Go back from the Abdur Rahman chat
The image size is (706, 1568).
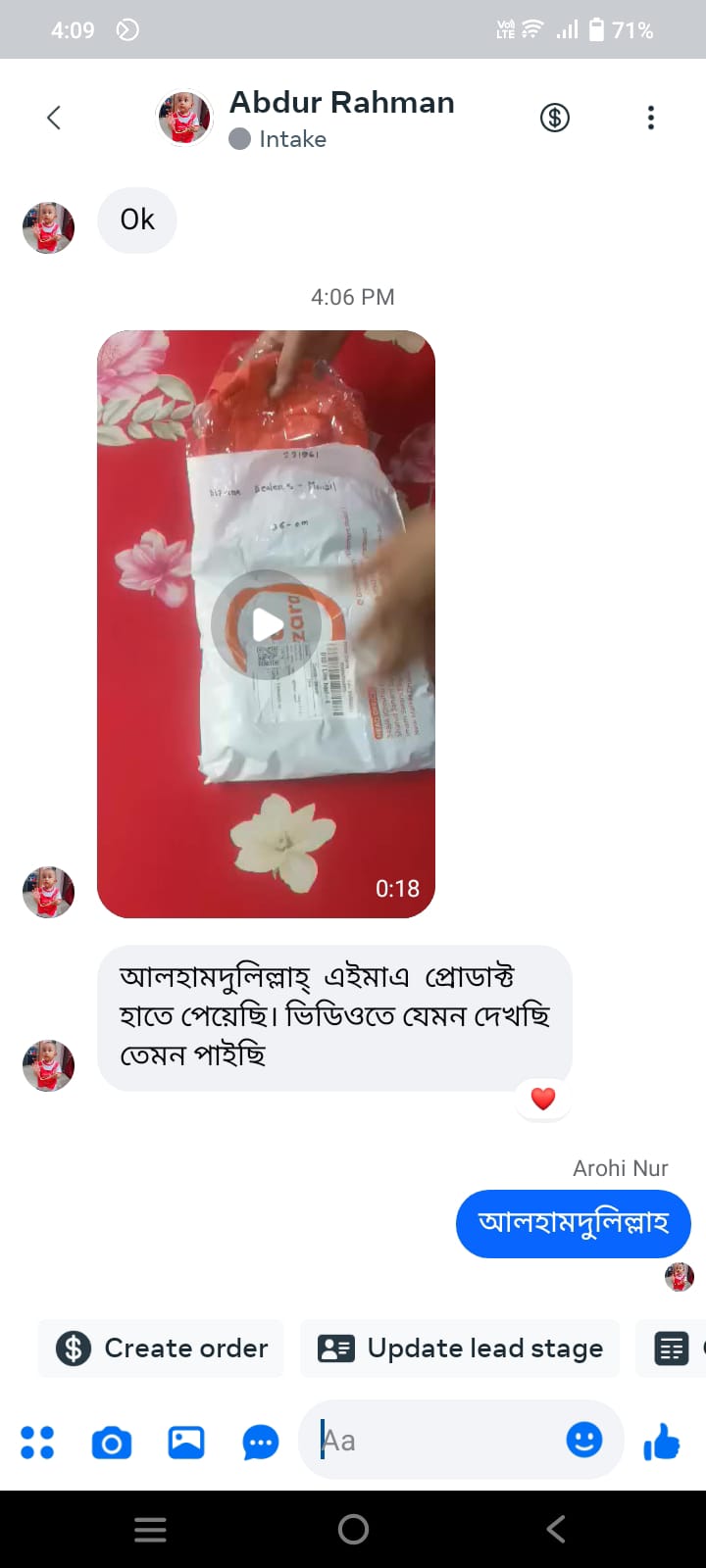54,118
